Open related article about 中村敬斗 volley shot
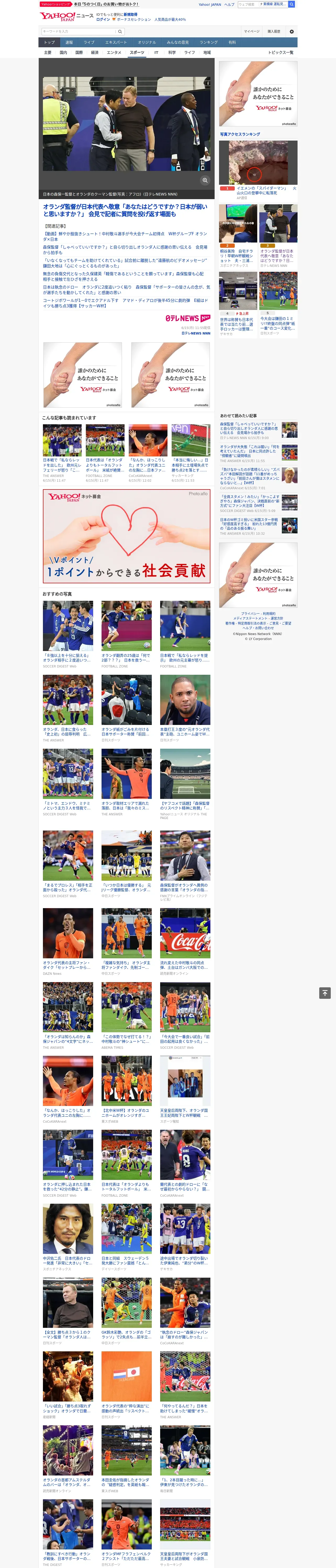The image size is (336, 1568). point(125,236)
